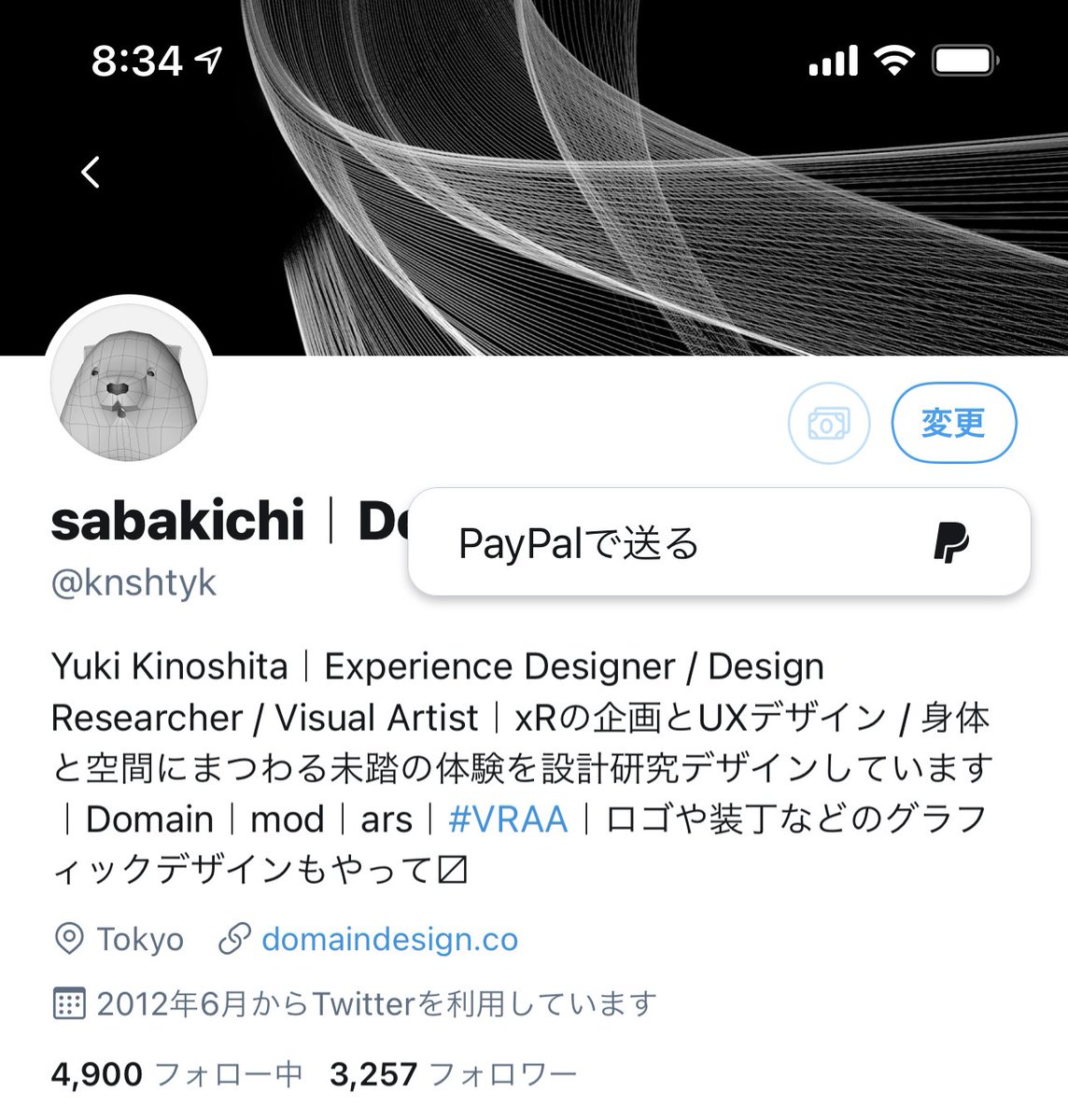Click the calendar icon before join date
The image size is (1068, 1120).
click(67, 1004)
